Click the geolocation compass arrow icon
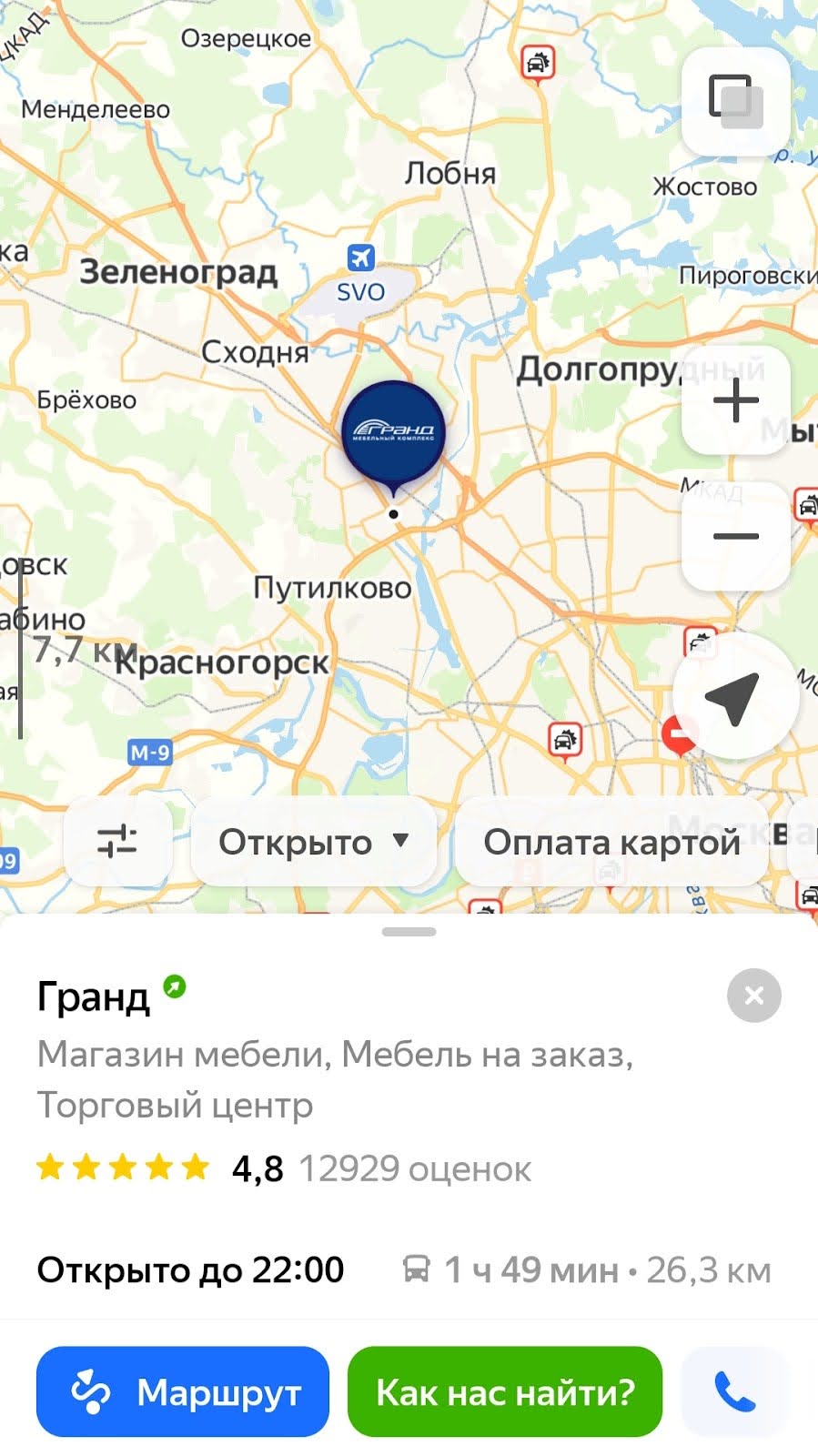This screenshot has width=818, height=1456. (x=733, y=697)
